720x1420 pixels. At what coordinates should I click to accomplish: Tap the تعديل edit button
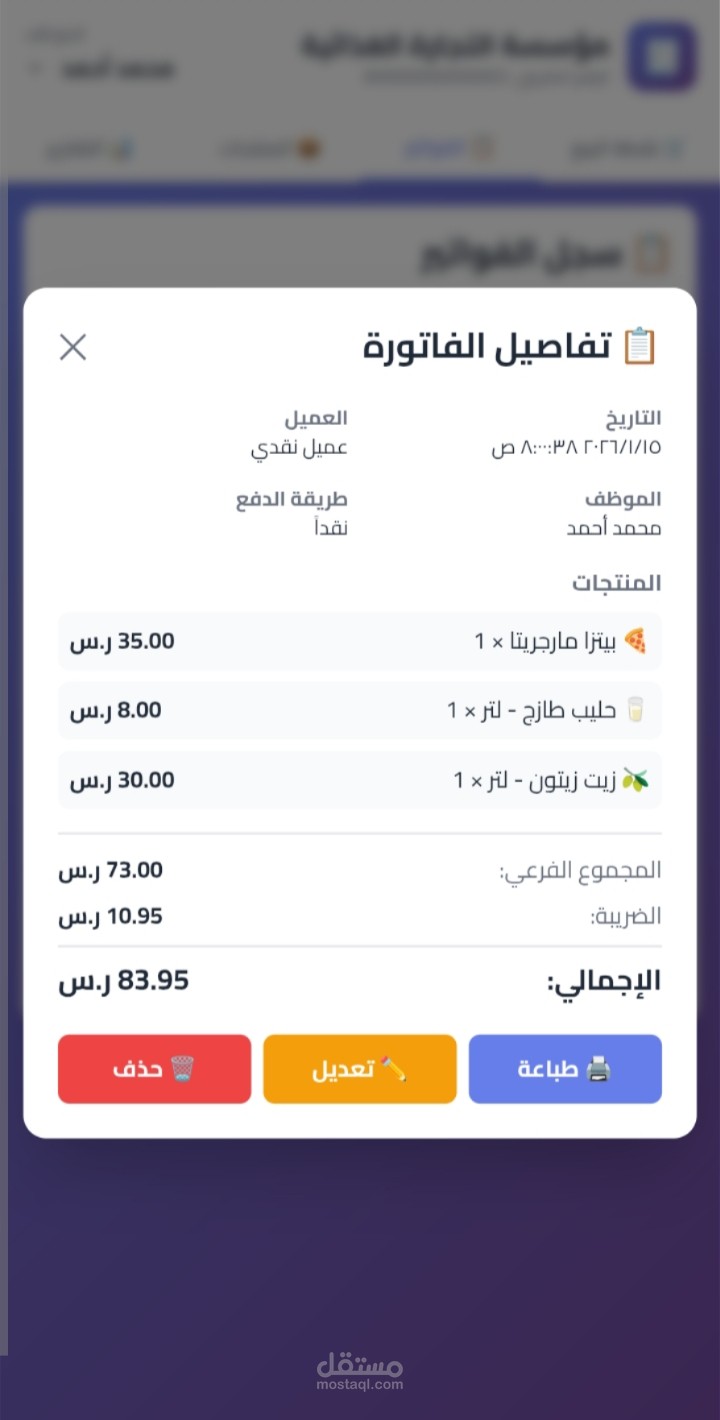click(360, 1069)
